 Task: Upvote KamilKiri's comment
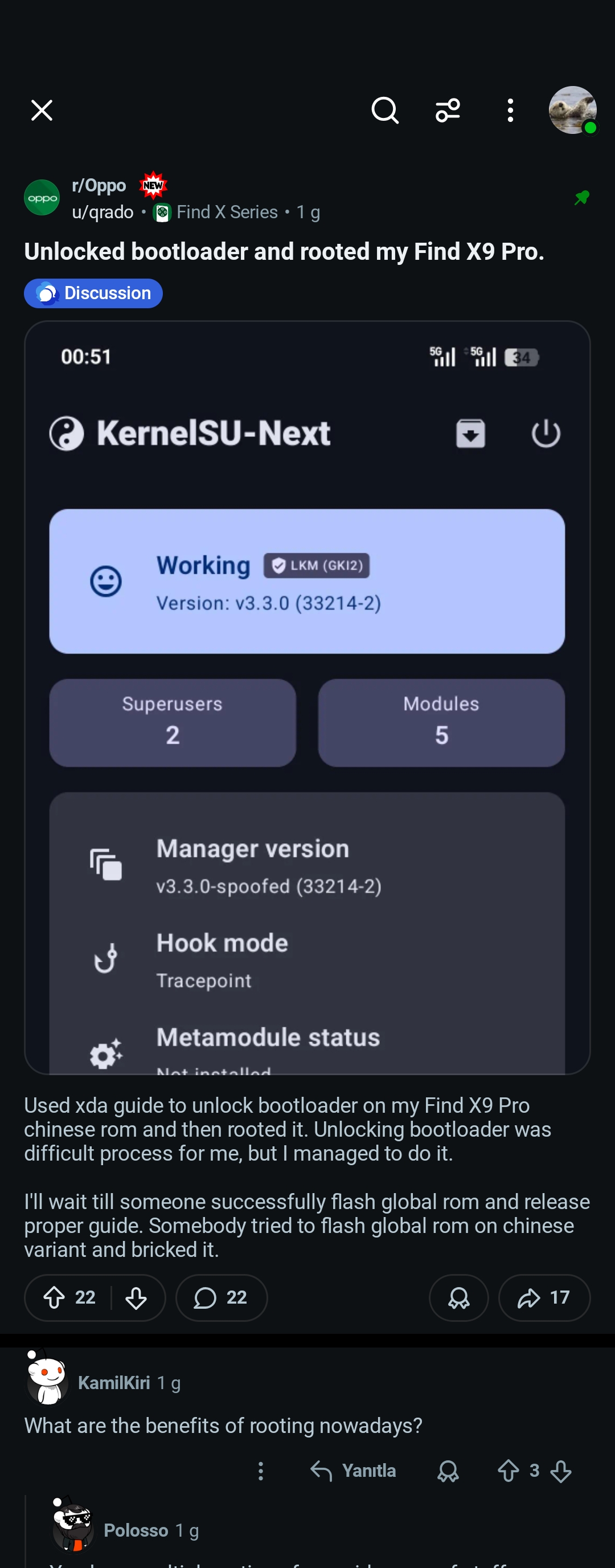[508, 1471]
